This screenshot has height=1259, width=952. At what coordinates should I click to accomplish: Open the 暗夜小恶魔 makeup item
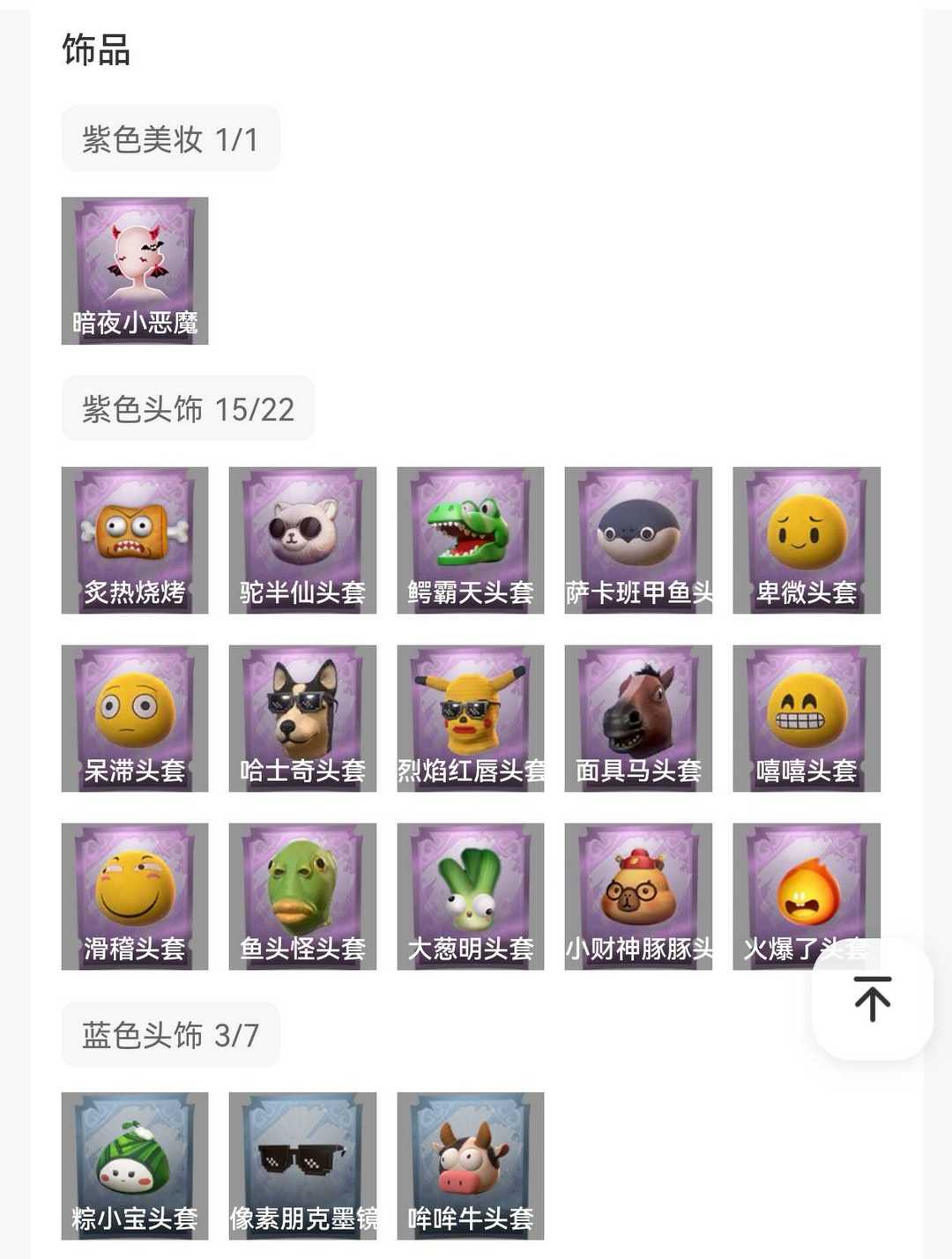[x=135, y=271]
